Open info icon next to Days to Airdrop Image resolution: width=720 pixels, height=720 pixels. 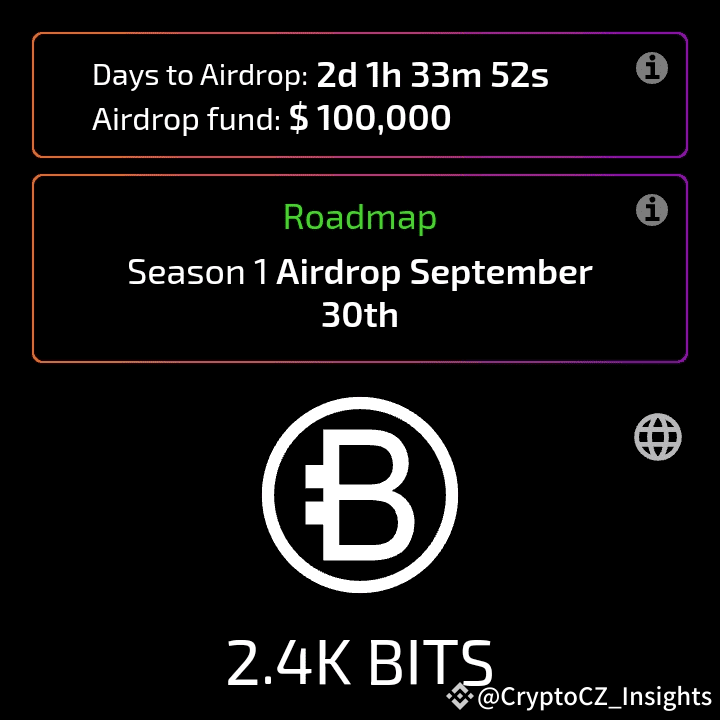click(652, 68)
